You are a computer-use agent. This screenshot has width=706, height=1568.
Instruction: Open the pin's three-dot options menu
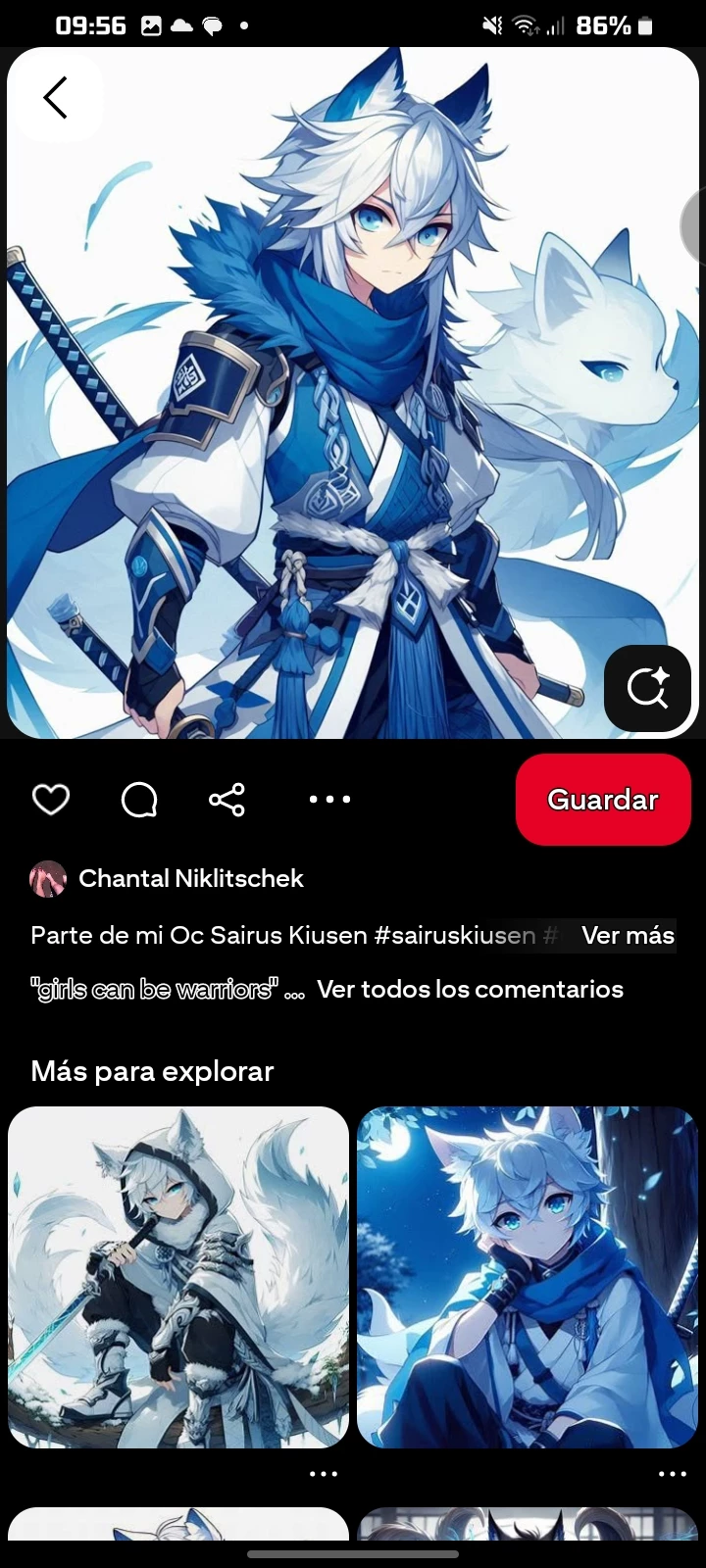329,800
